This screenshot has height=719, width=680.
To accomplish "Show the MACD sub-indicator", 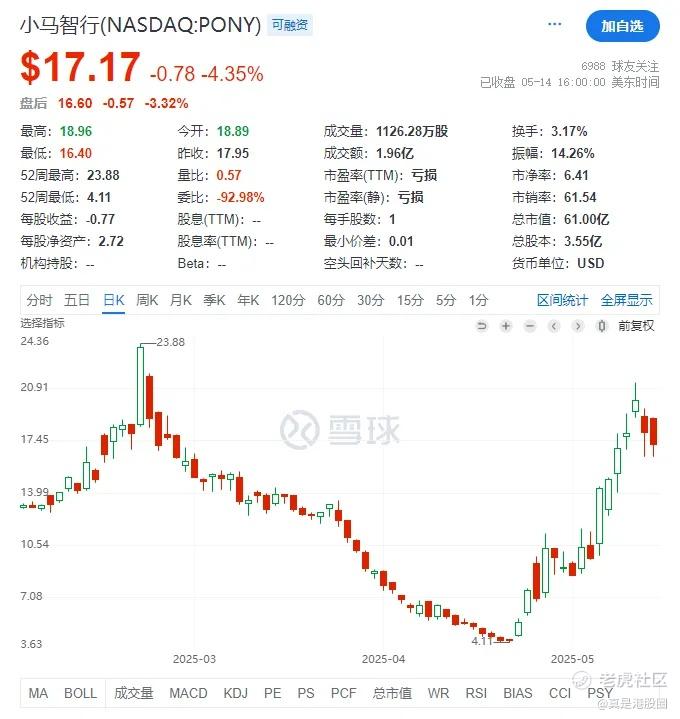I will [188, 693].
